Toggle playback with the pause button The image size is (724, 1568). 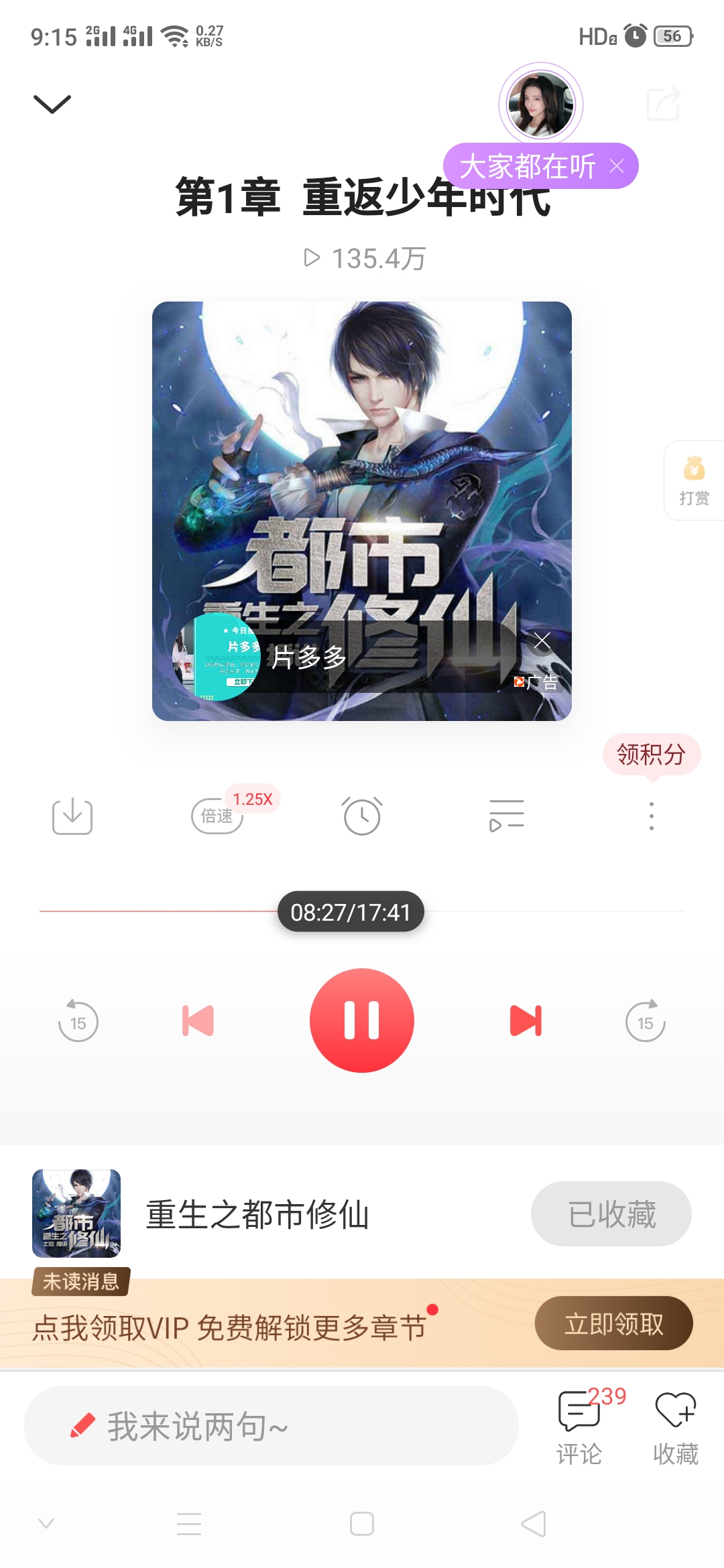click(x=362, y=1019)
